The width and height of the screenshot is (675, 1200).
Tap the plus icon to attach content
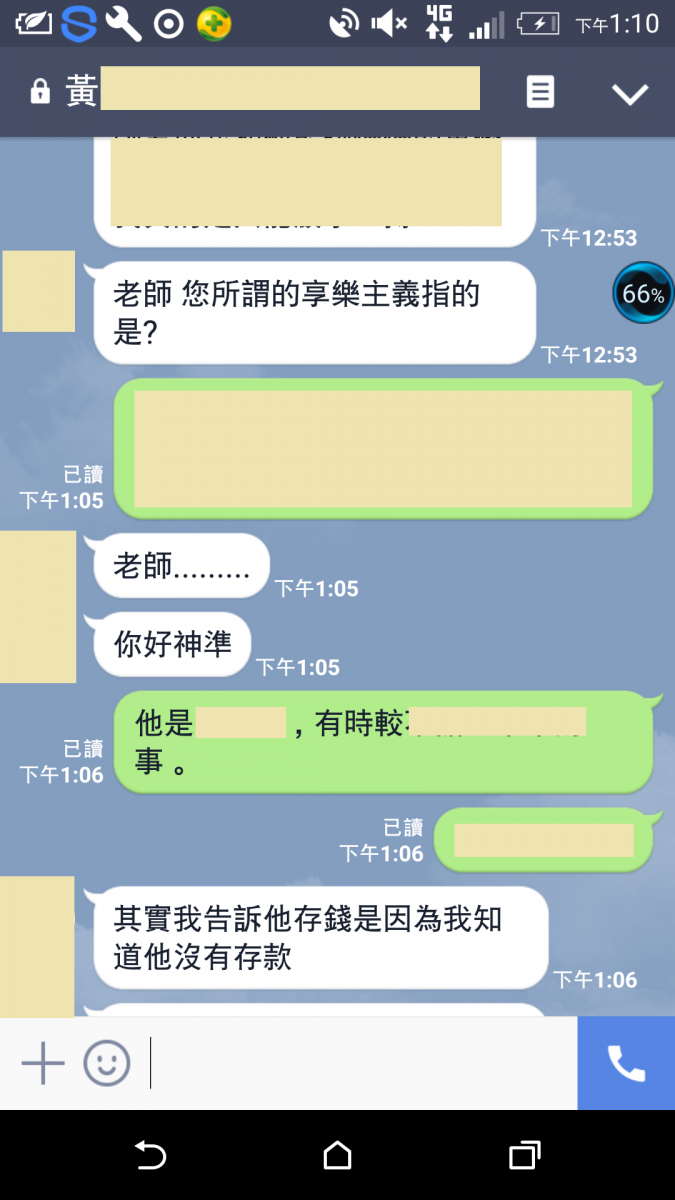pos(43,1063)
